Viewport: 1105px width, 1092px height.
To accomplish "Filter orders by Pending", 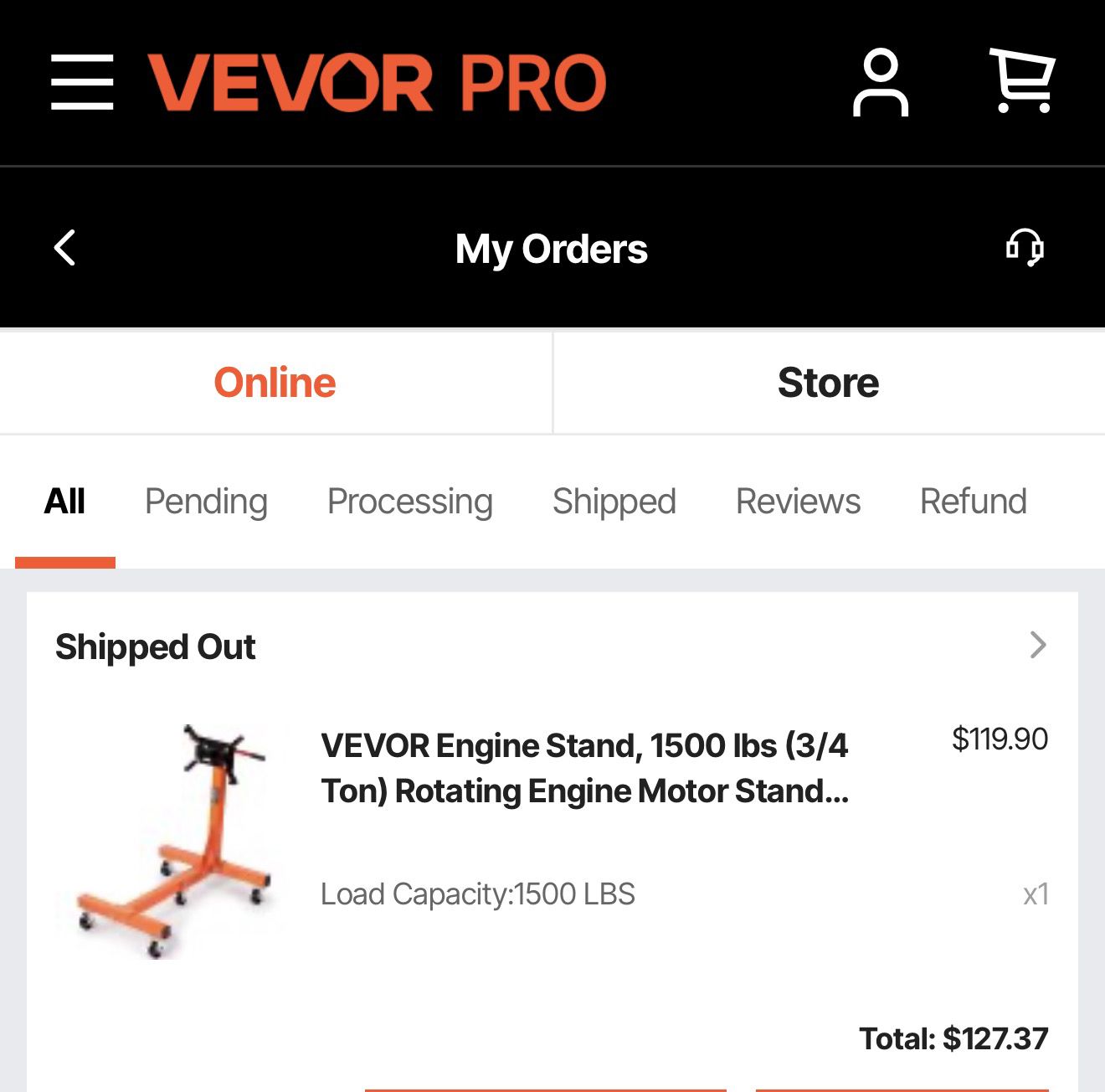I will (x=206, y=502).
